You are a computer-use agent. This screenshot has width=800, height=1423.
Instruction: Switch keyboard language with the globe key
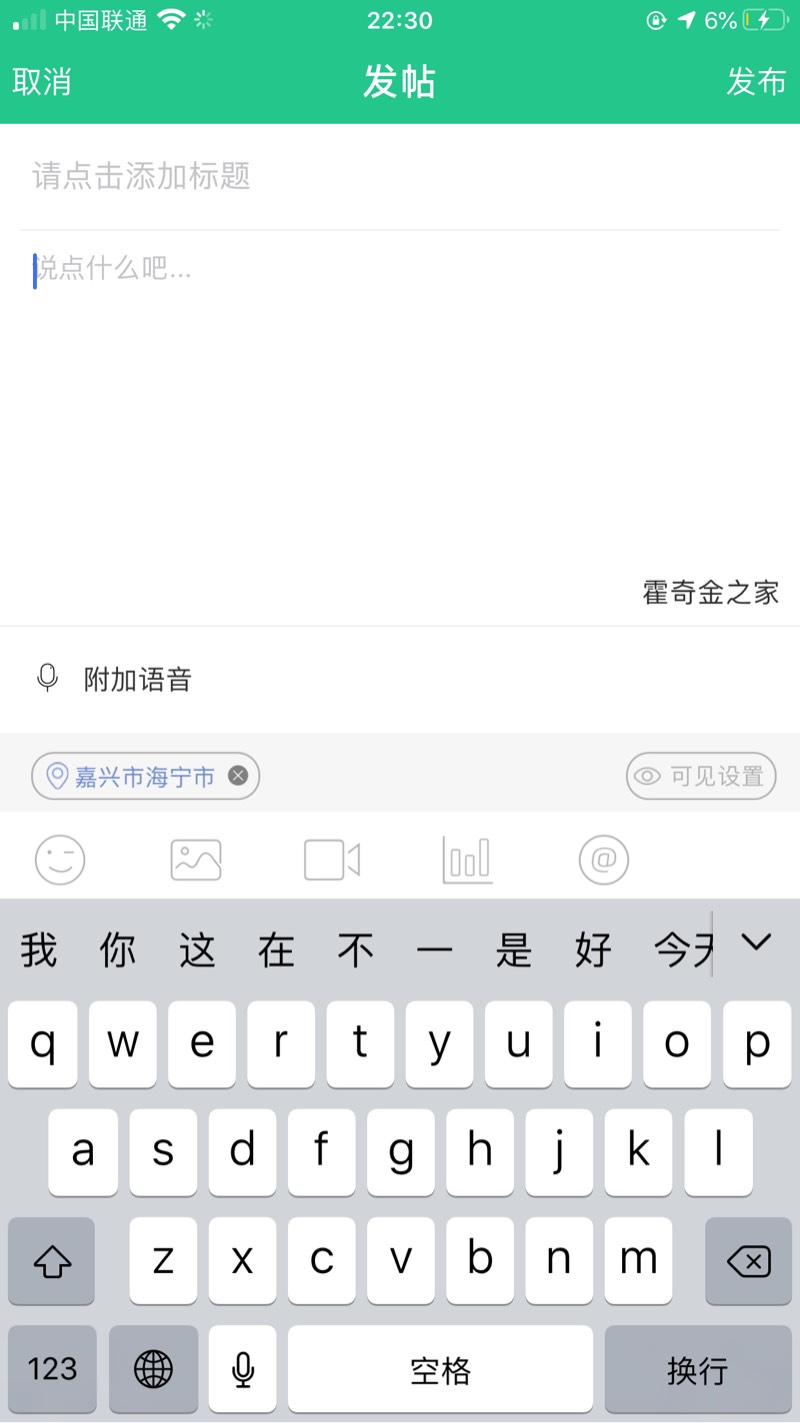point(153,1368)
